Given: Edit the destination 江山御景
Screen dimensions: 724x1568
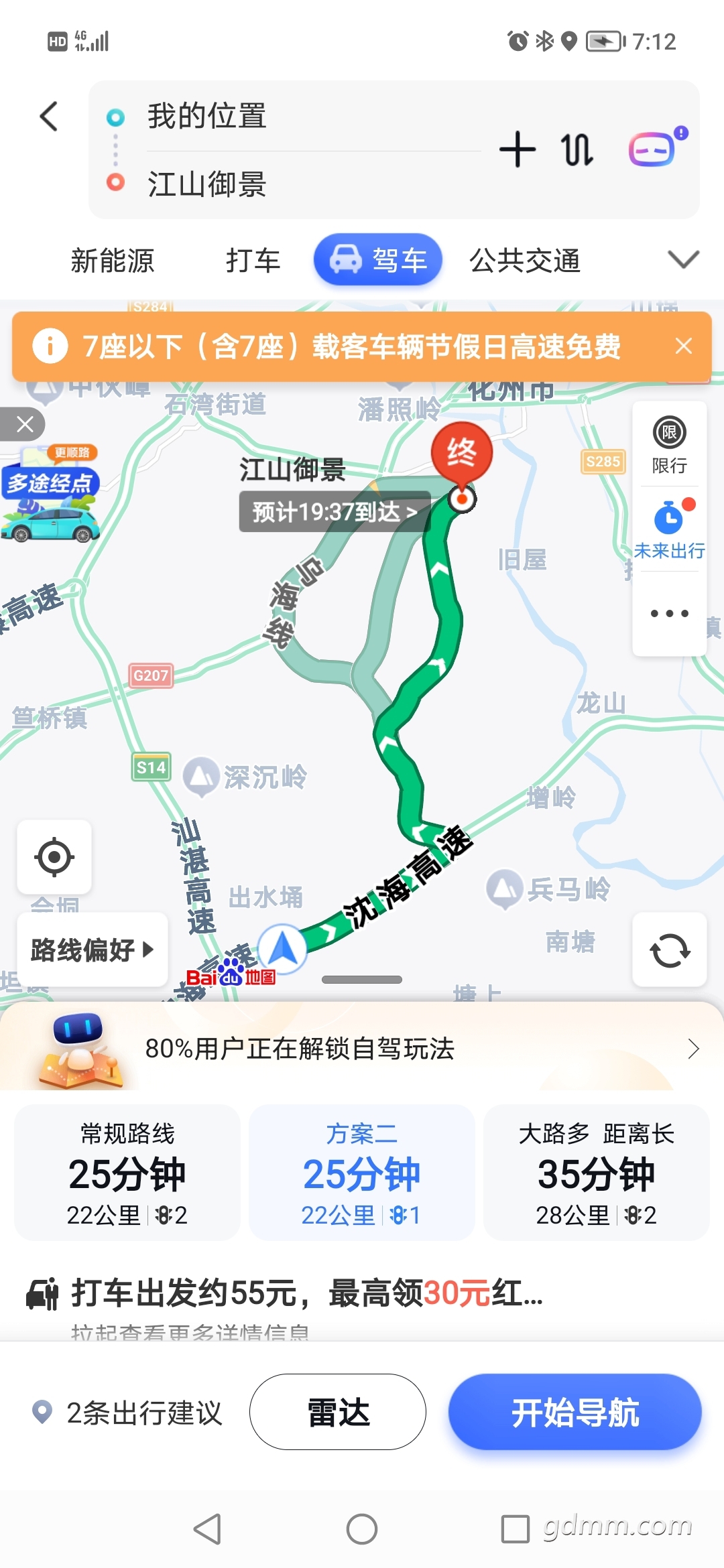Looking at the screenshot, I should (208, 184).
